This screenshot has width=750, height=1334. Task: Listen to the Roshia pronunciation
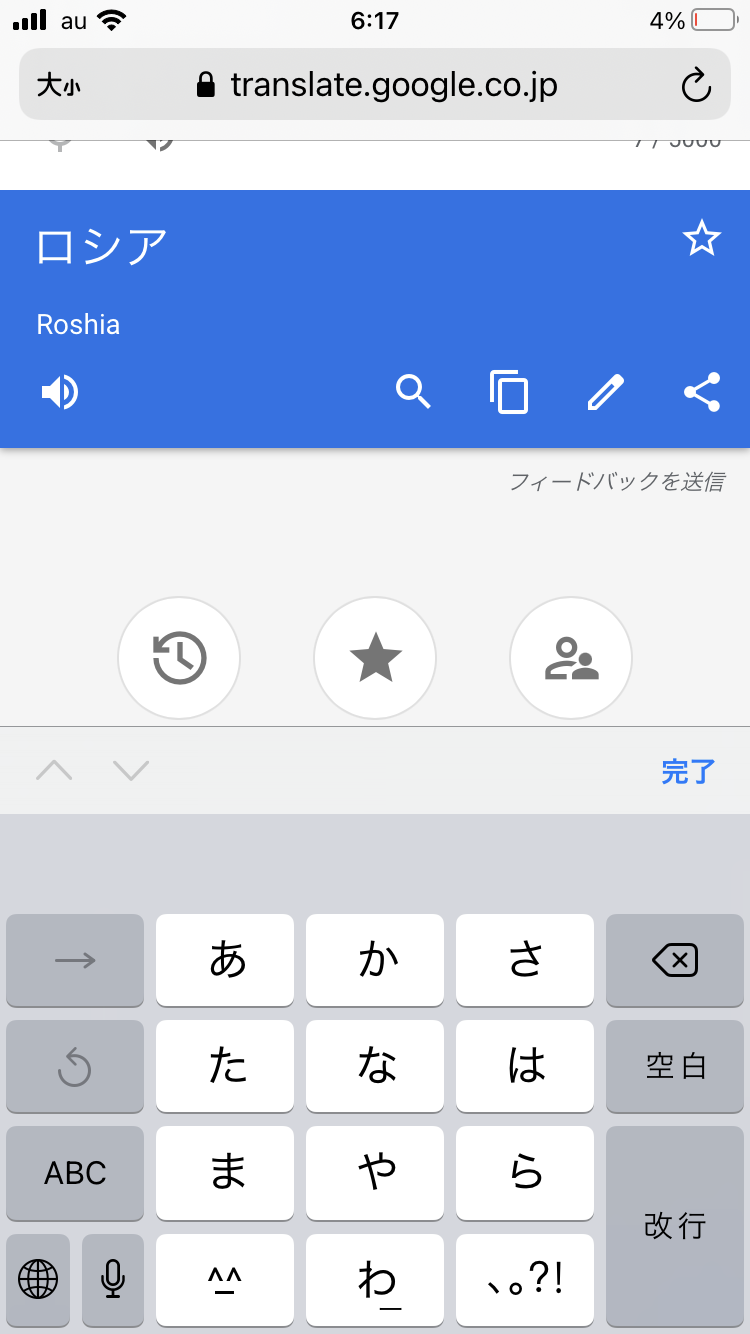point(60,393)
